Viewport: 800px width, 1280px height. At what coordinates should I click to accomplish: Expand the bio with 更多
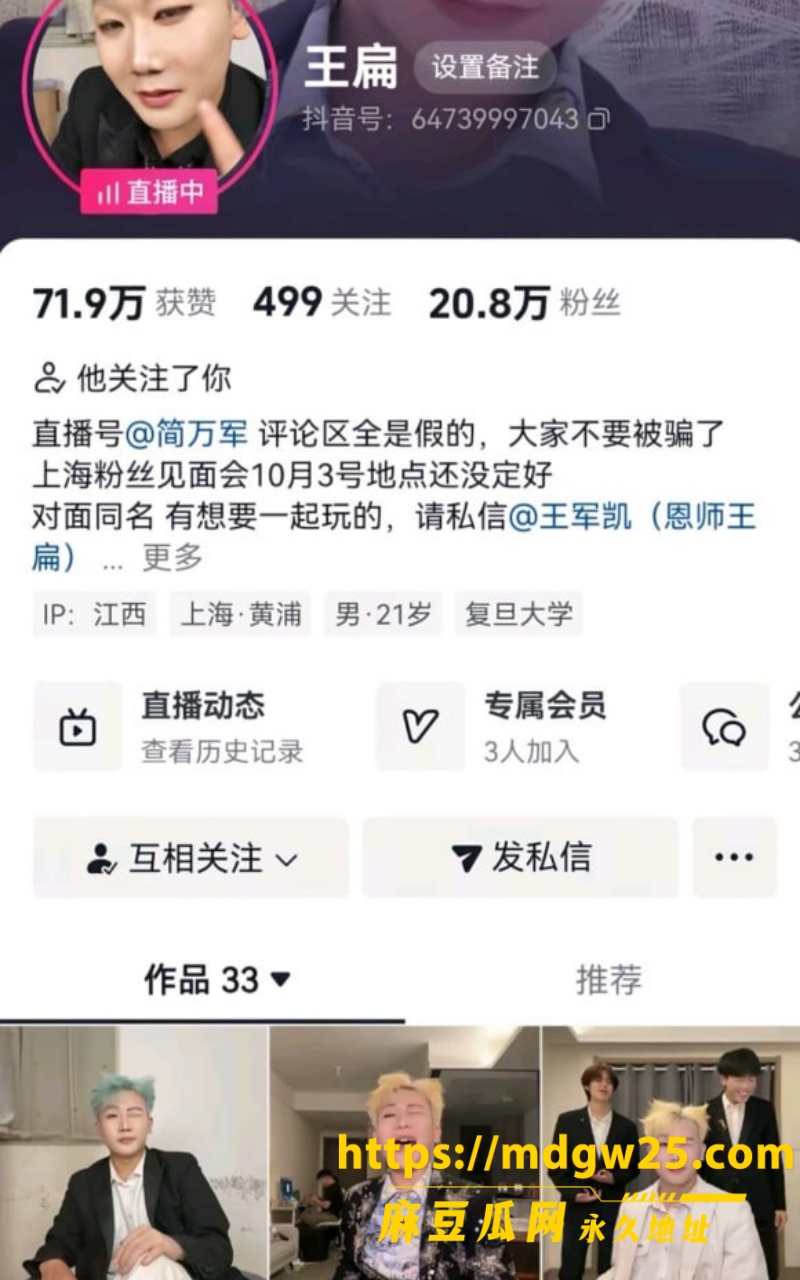pos(172,557)
